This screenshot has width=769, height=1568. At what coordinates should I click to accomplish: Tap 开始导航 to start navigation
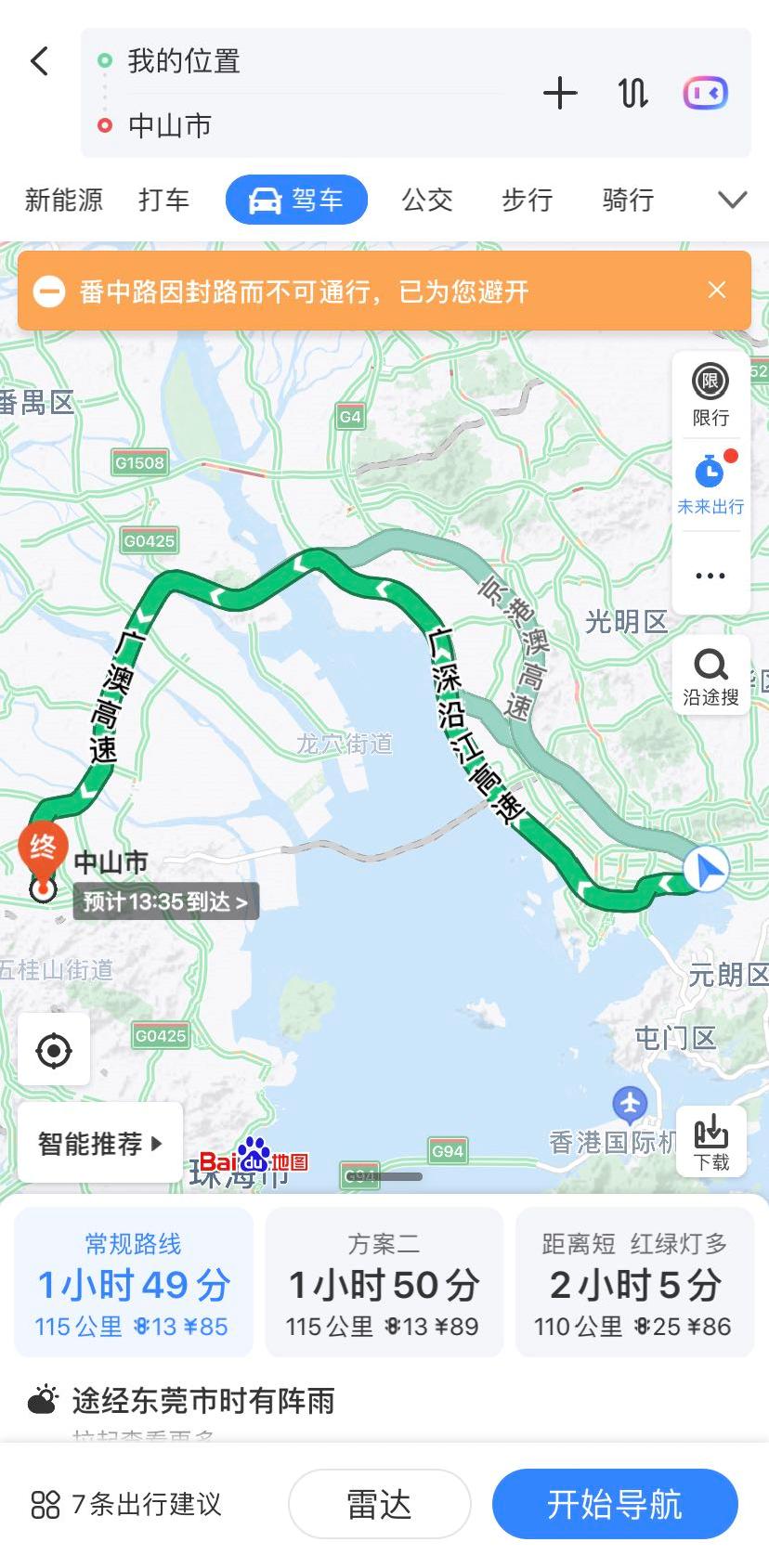(x=615, y=1504)
